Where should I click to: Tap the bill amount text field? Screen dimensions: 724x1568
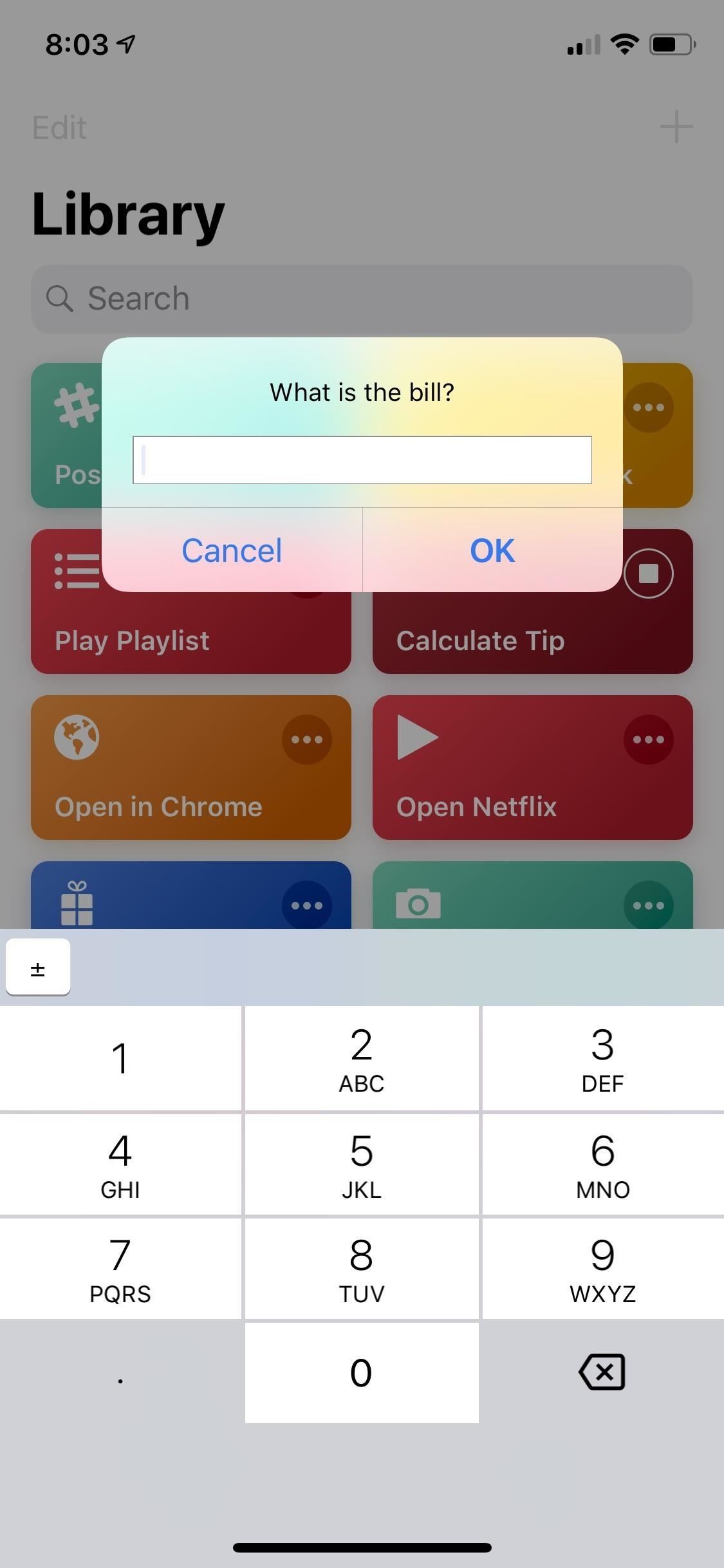[362, 460]
